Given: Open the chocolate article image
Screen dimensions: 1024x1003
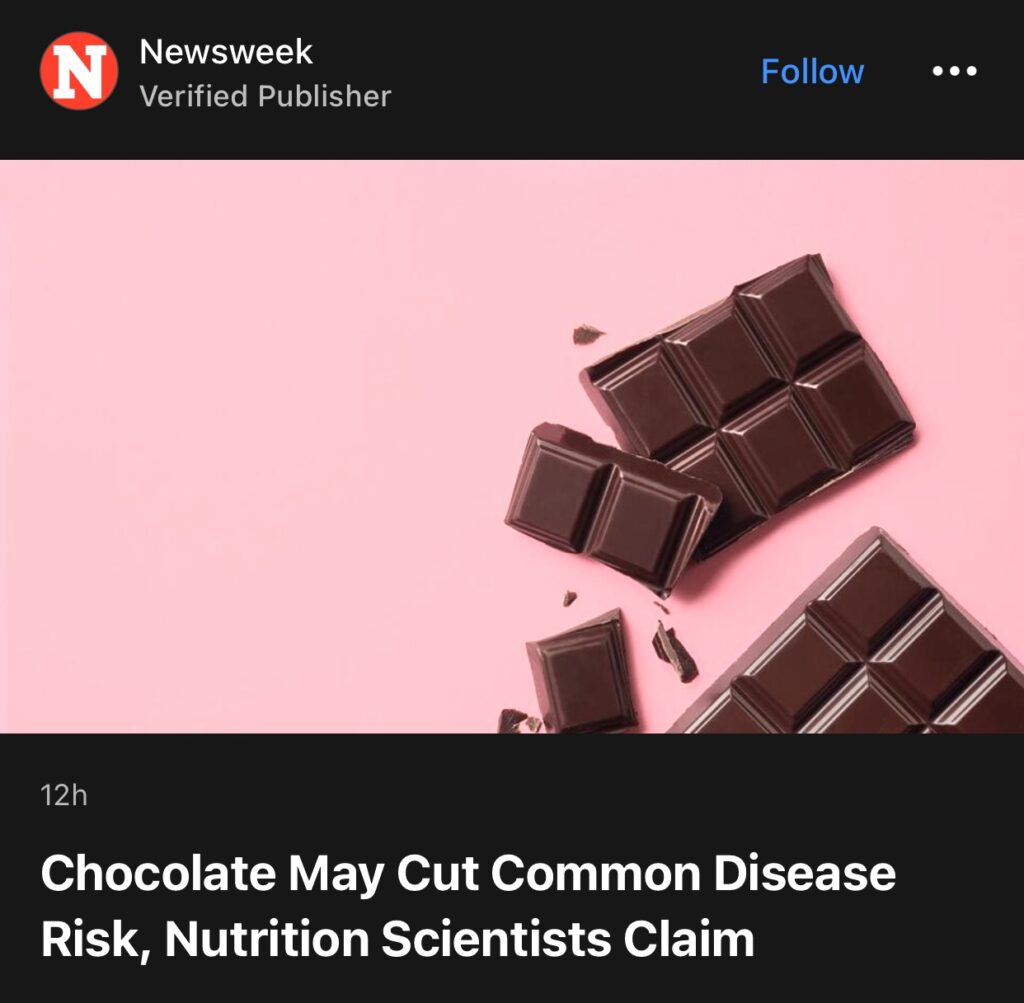Looking at the screenshot, I should 512,446.
